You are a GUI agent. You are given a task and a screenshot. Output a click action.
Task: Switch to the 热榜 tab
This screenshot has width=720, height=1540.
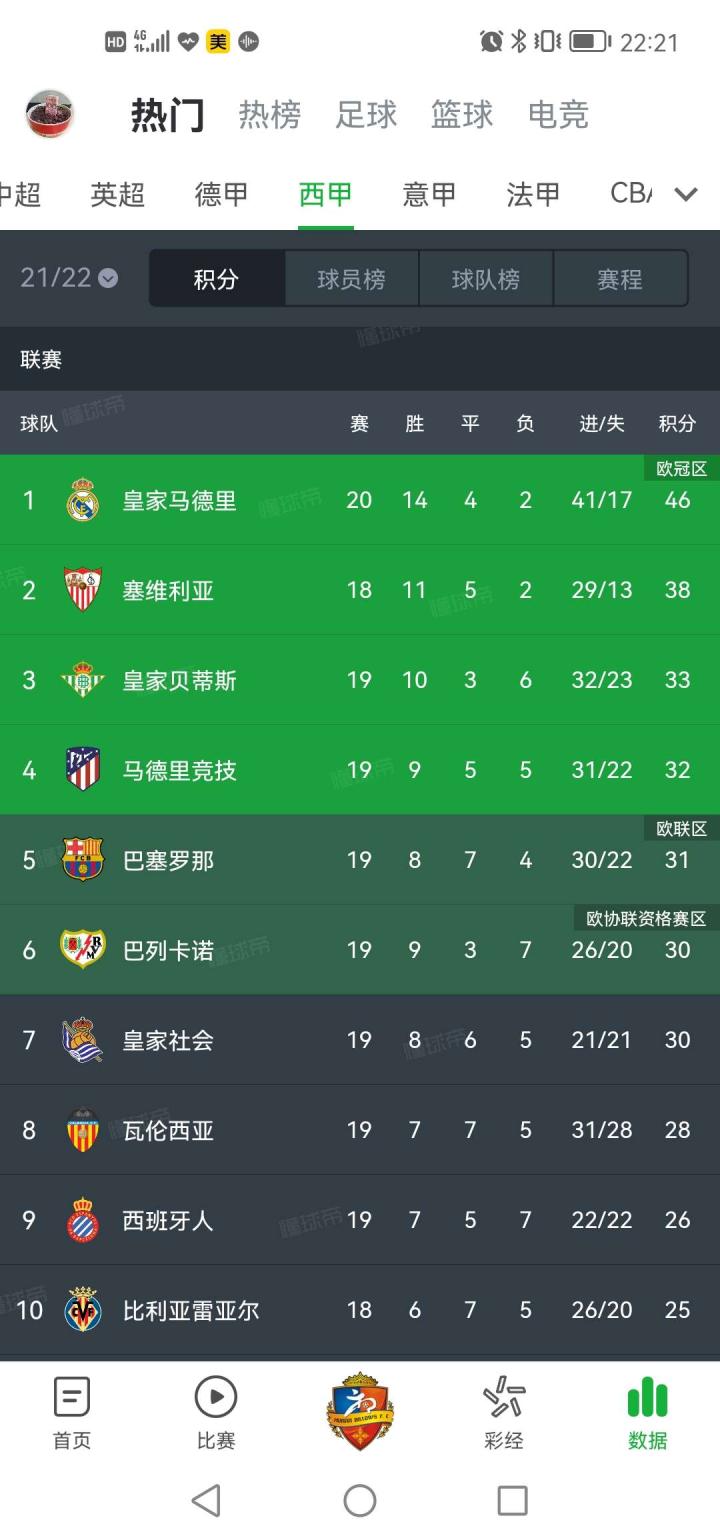tap(269, 115)
